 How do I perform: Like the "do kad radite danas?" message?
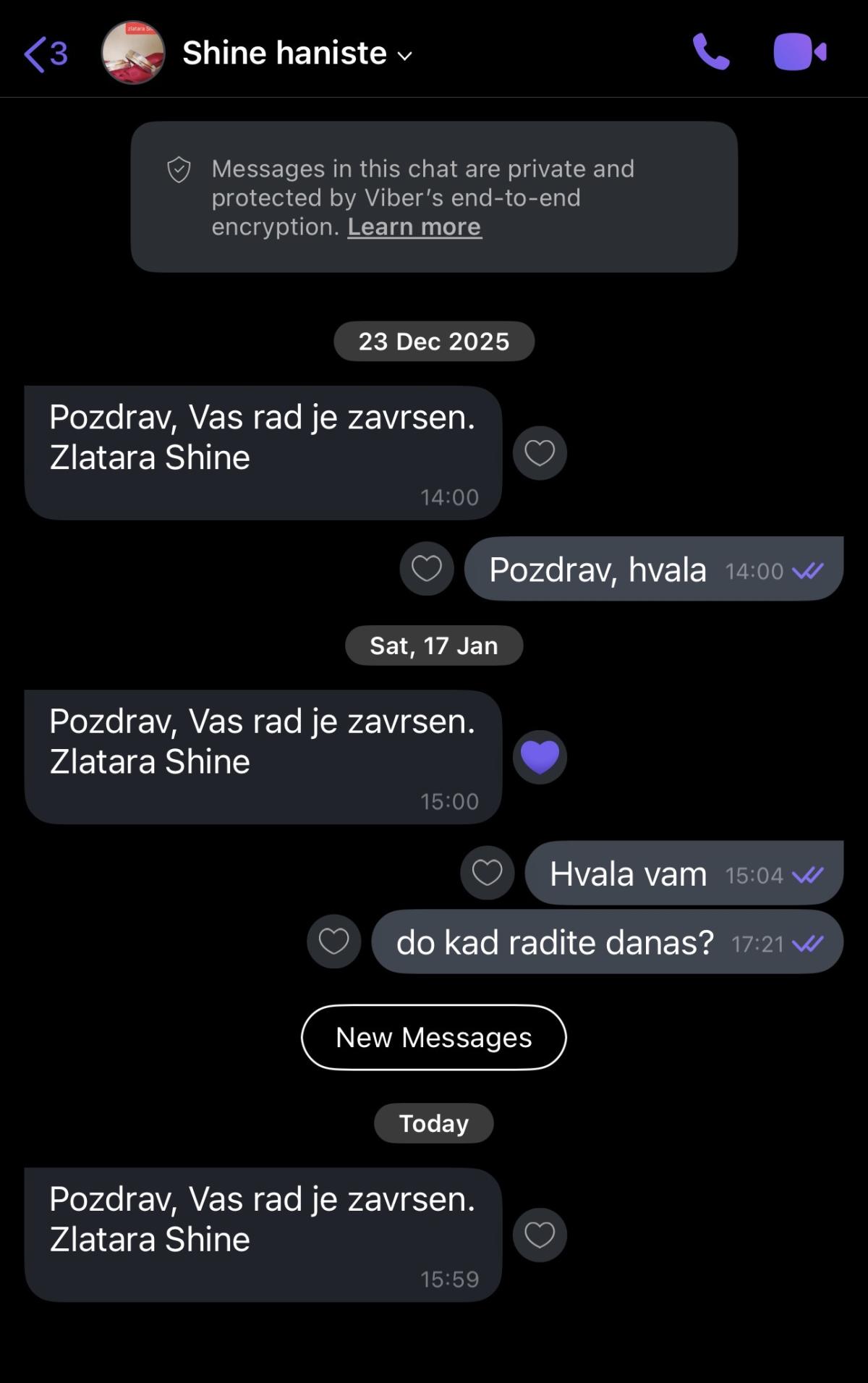(x=334, y=942)
